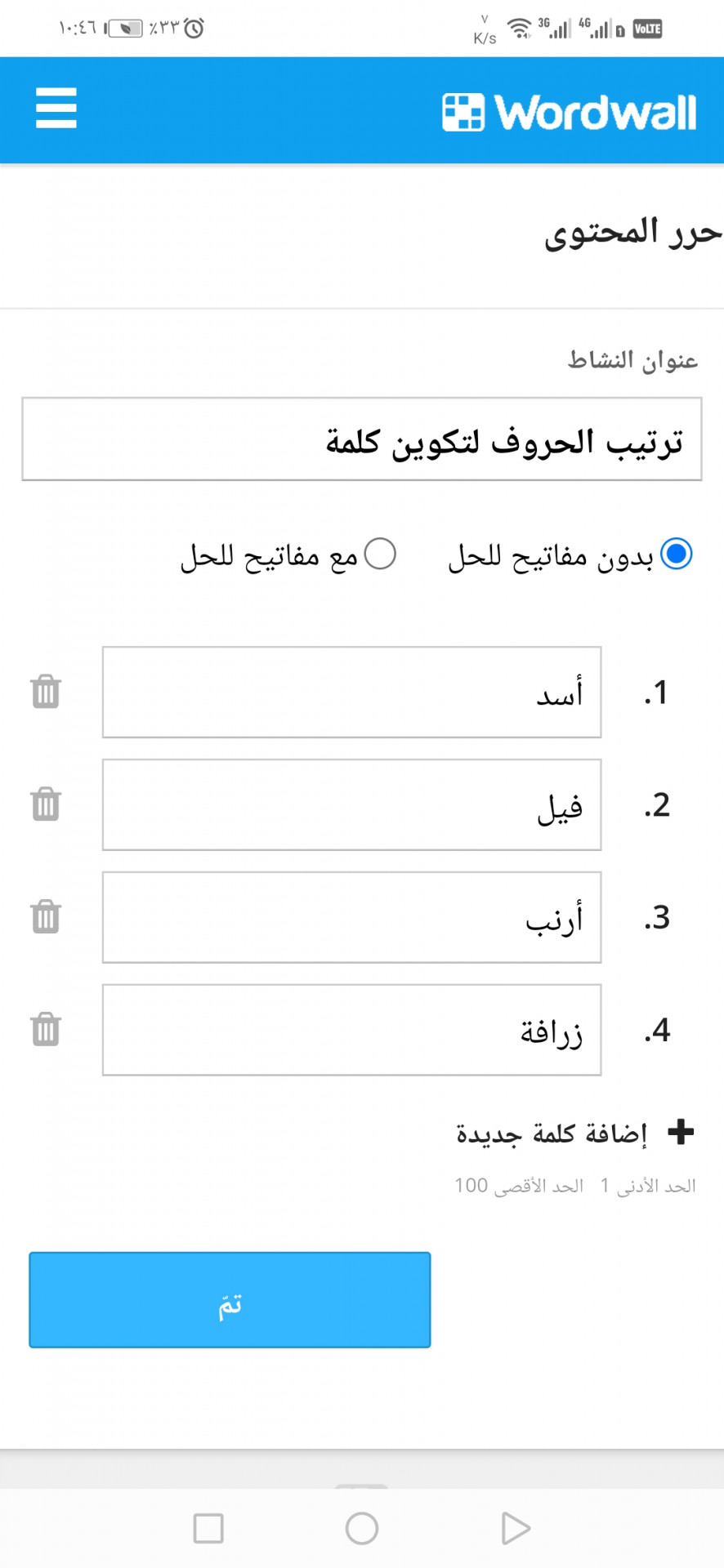The width and height of the screenshot is (724, 1568).
Task: Tap the تمّ done button
Action: 230,1300
